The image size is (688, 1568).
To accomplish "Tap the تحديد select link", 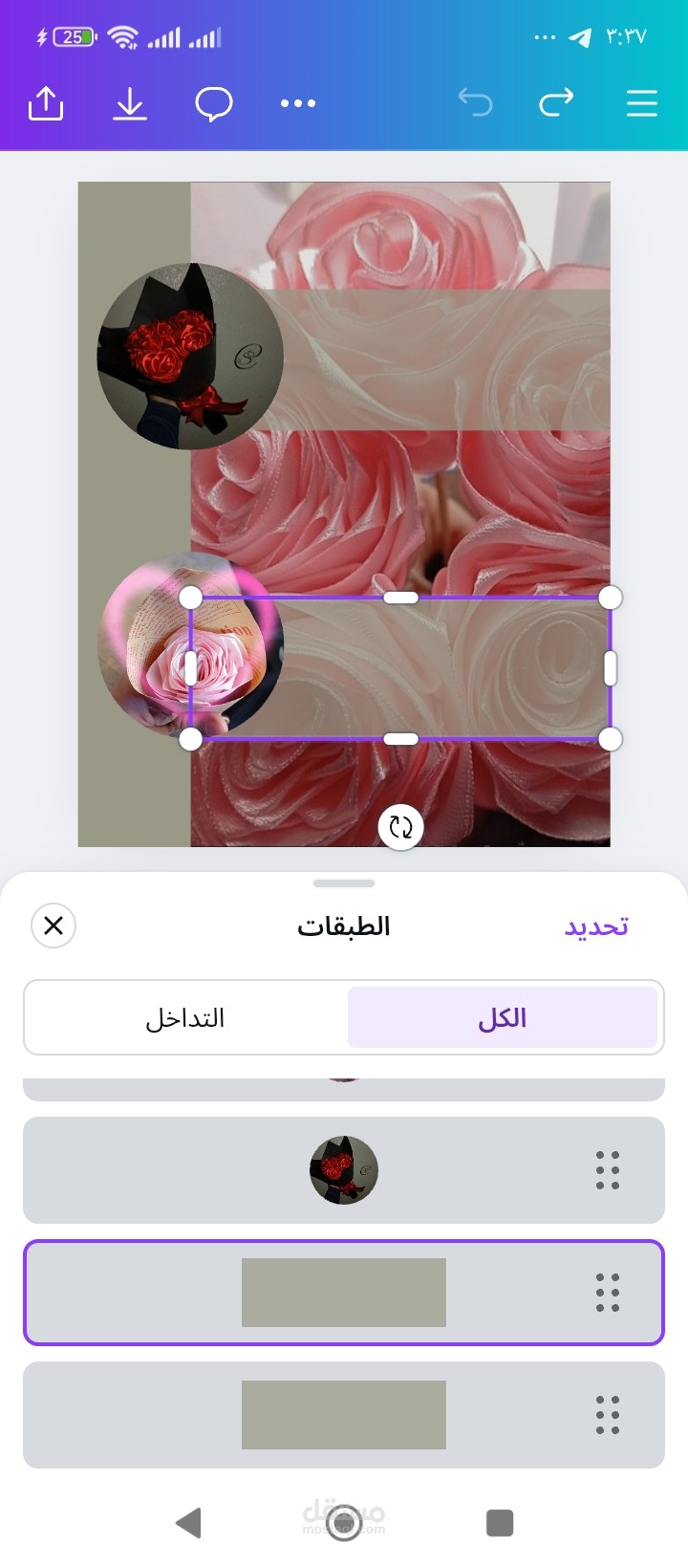I will pos(596,926).
